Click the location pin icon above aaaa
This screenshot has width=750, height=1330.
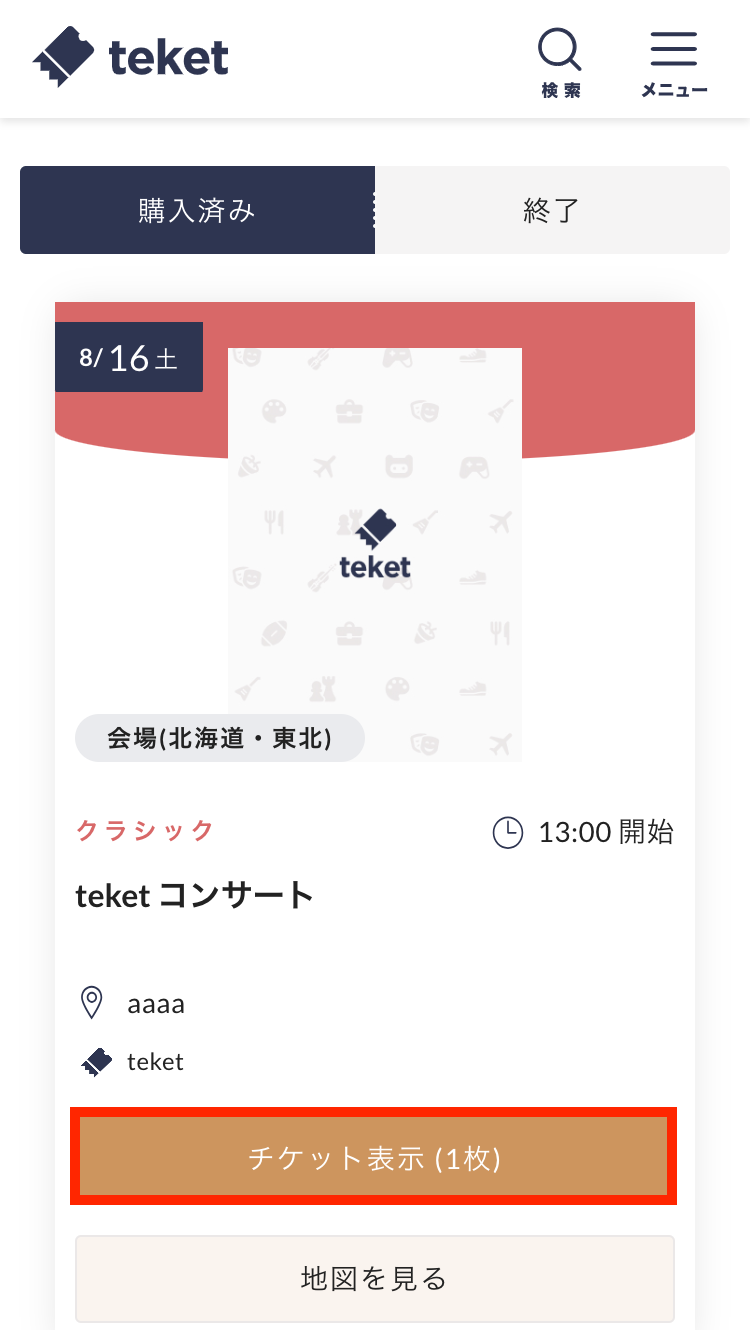pyautogui.click(x=92, y=1003)
